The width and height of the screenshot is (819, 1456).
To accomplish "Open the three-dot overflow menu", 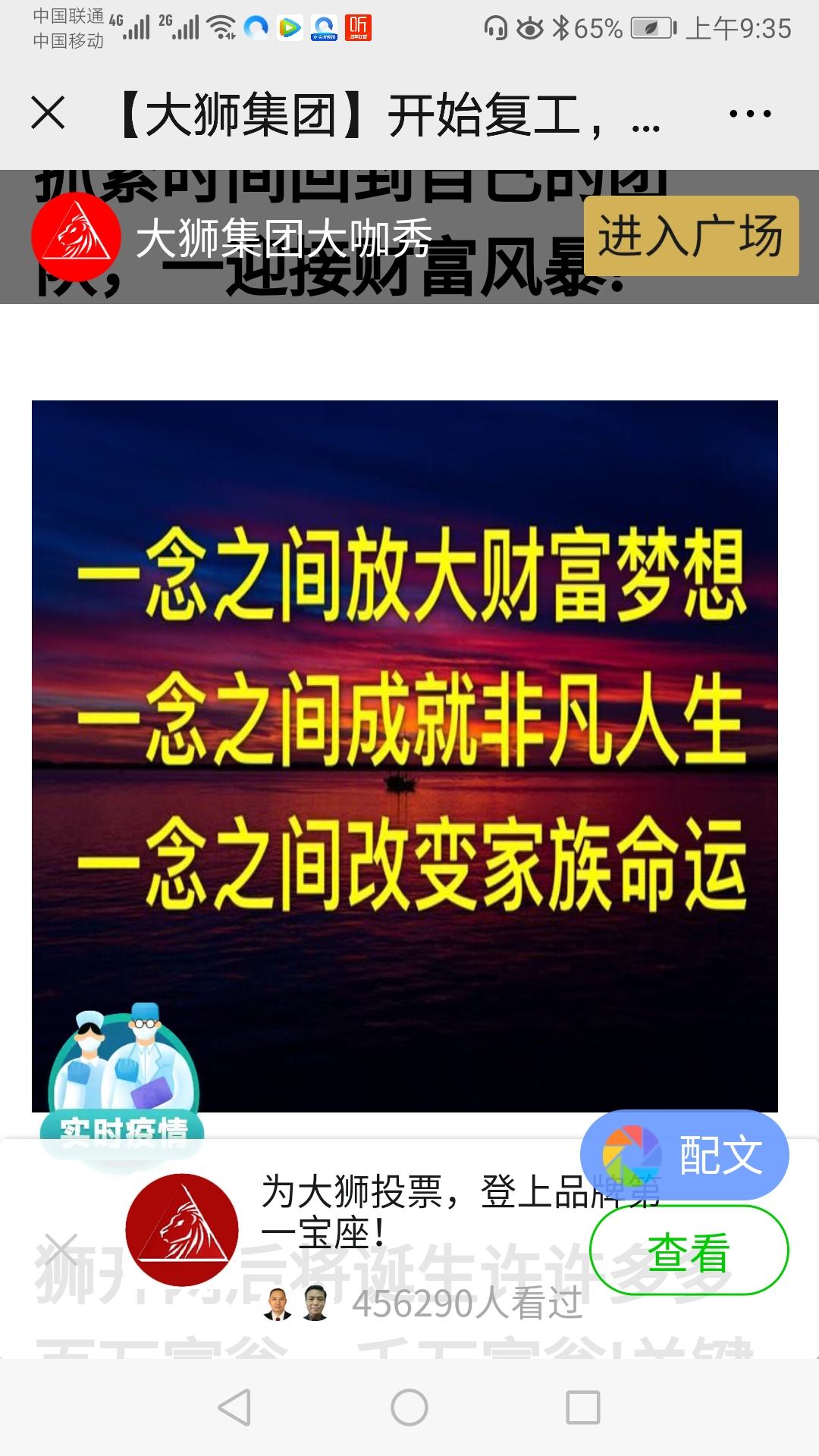I will 749,114.
